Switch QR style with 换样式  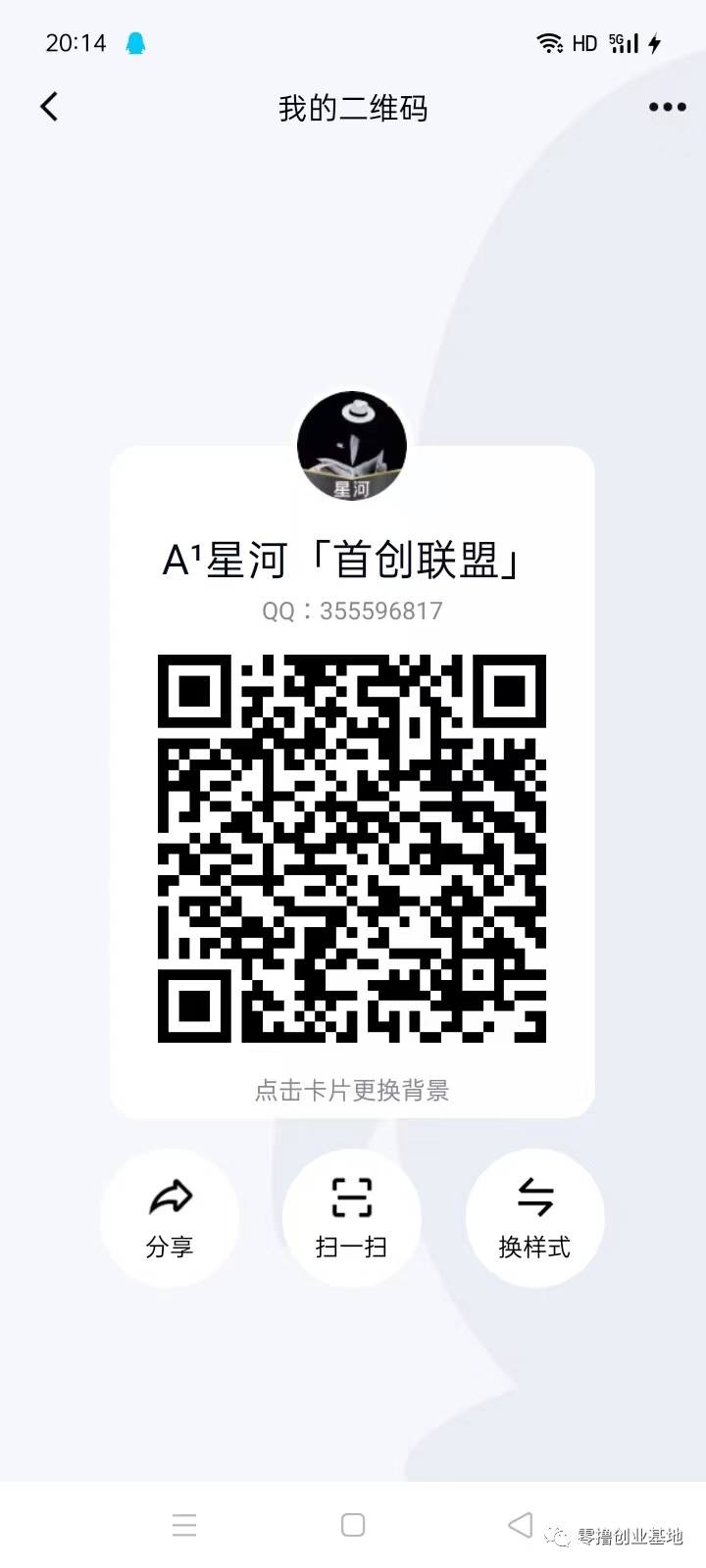534,1218
